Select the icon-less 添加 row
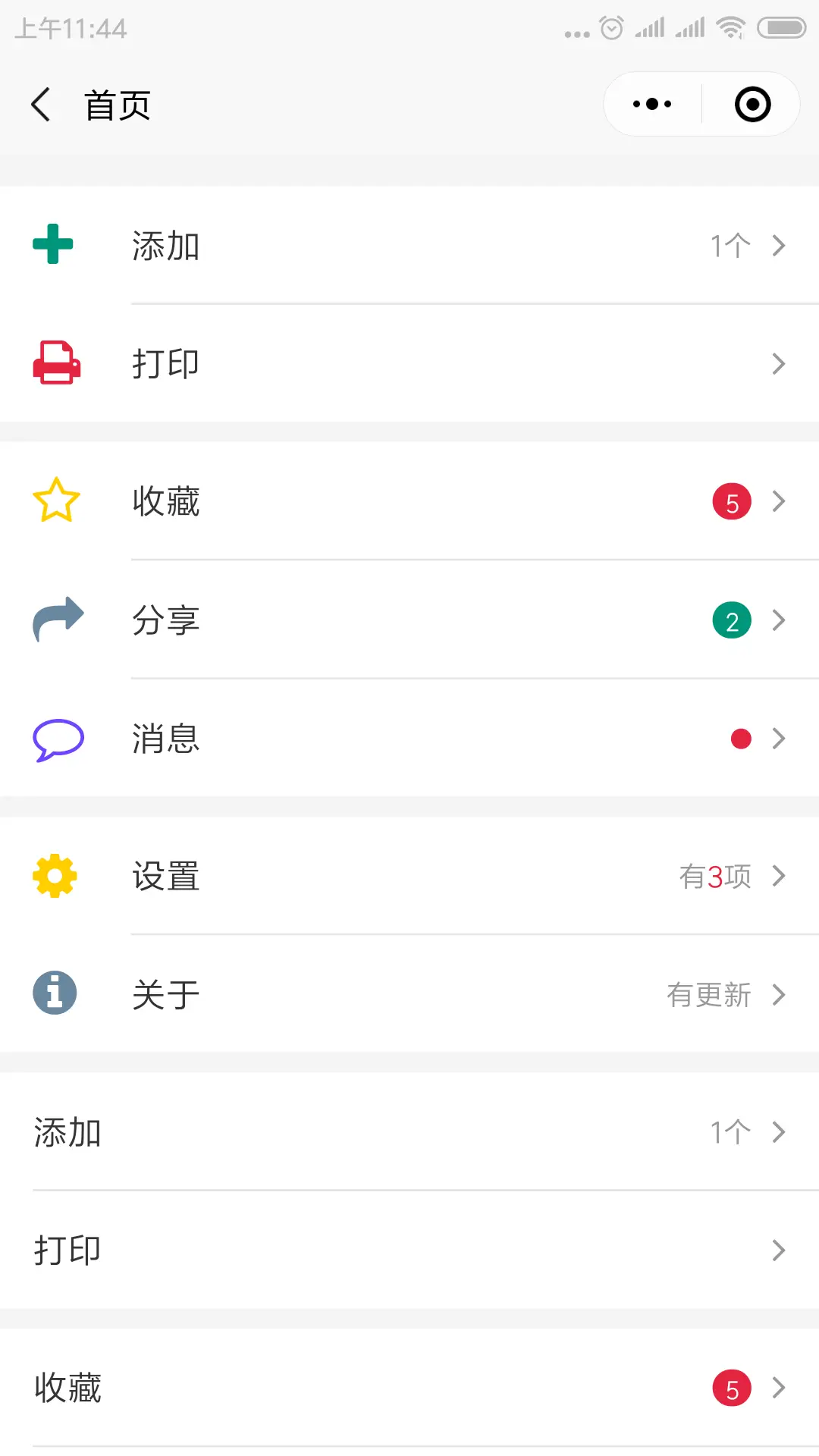 tap(409, 1131)
